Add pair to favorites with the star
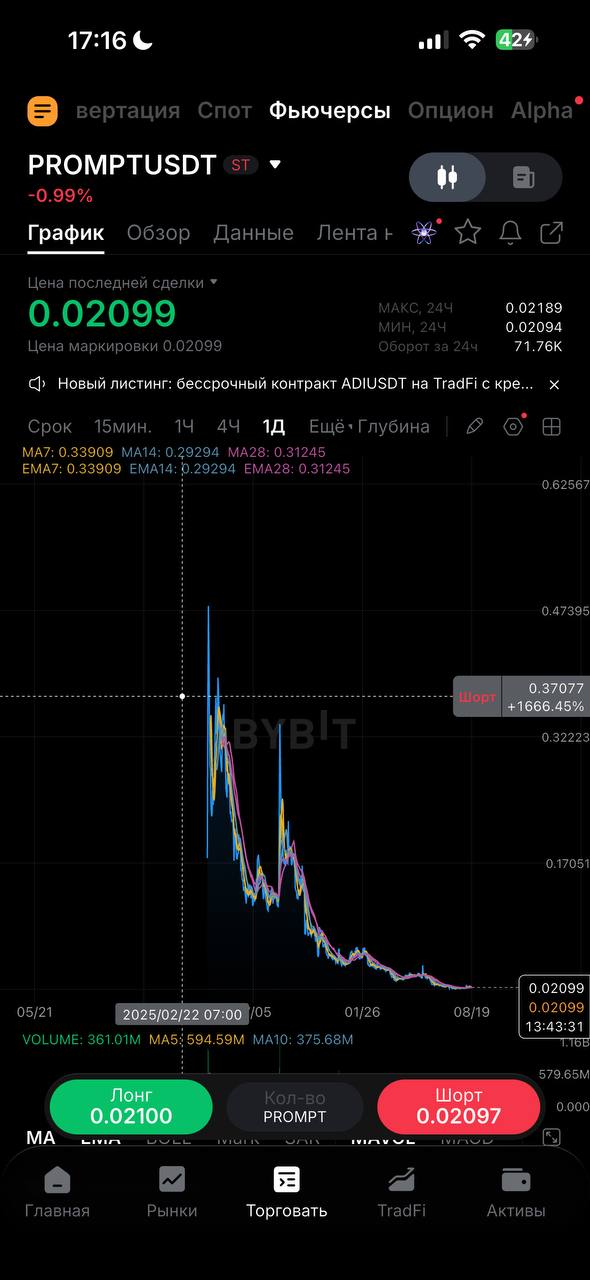The height and width of the screenshot is (1280, 590). click(x=468, y=233)
